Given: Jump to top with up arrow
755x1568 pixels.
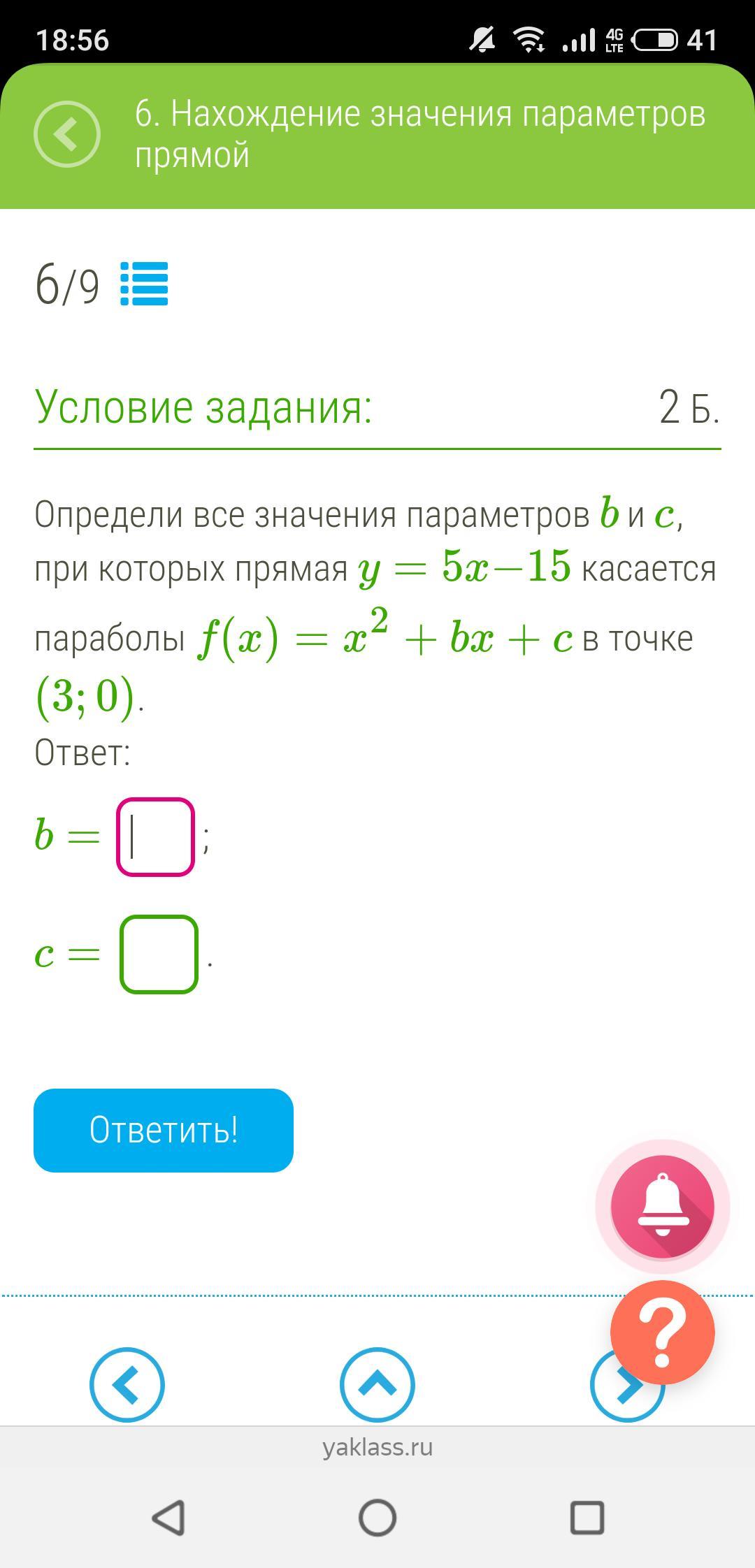Looking at the screenshot, I should (x=377, y=1384).
